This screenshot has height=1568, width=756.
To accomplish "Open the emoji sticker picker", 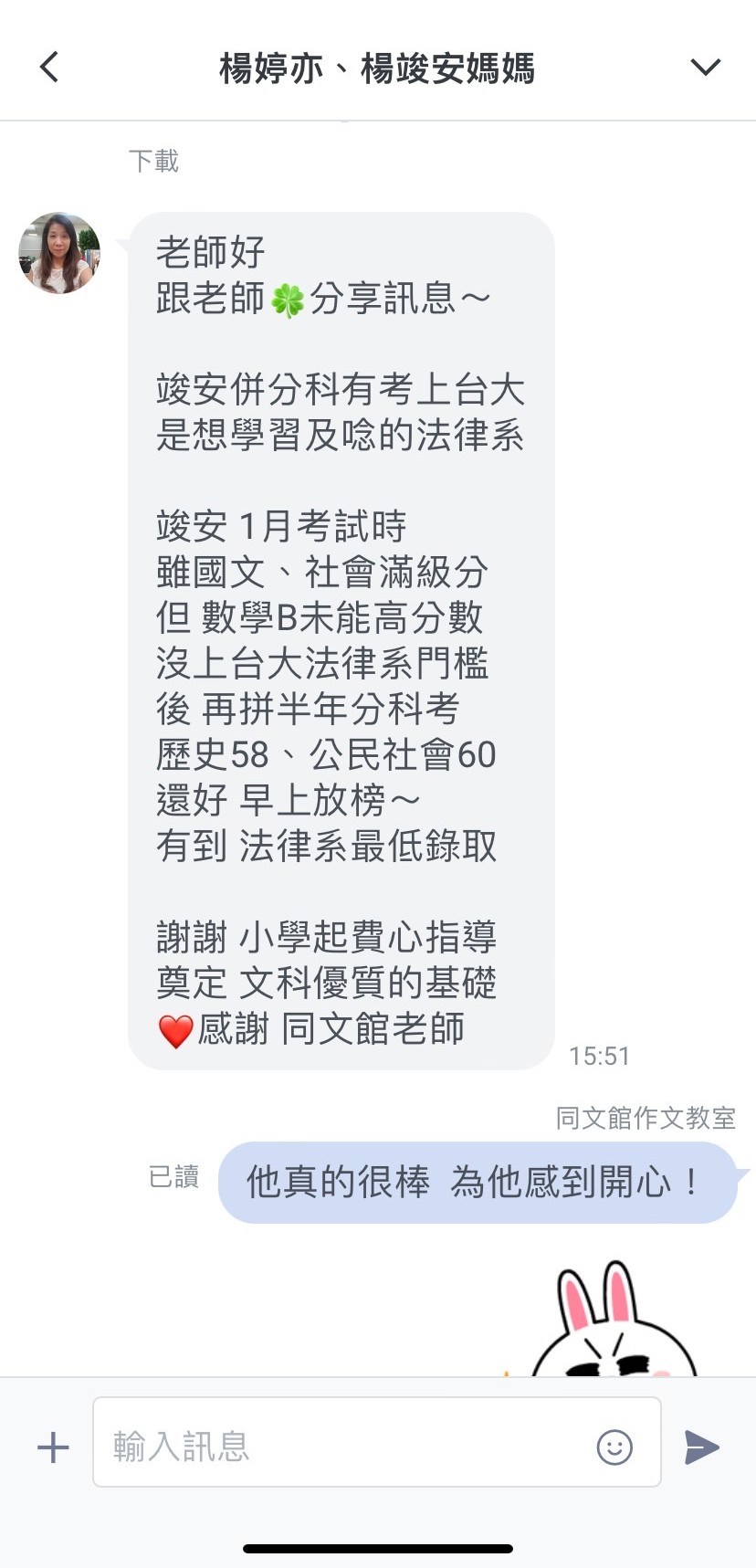I will (614, 1447).
